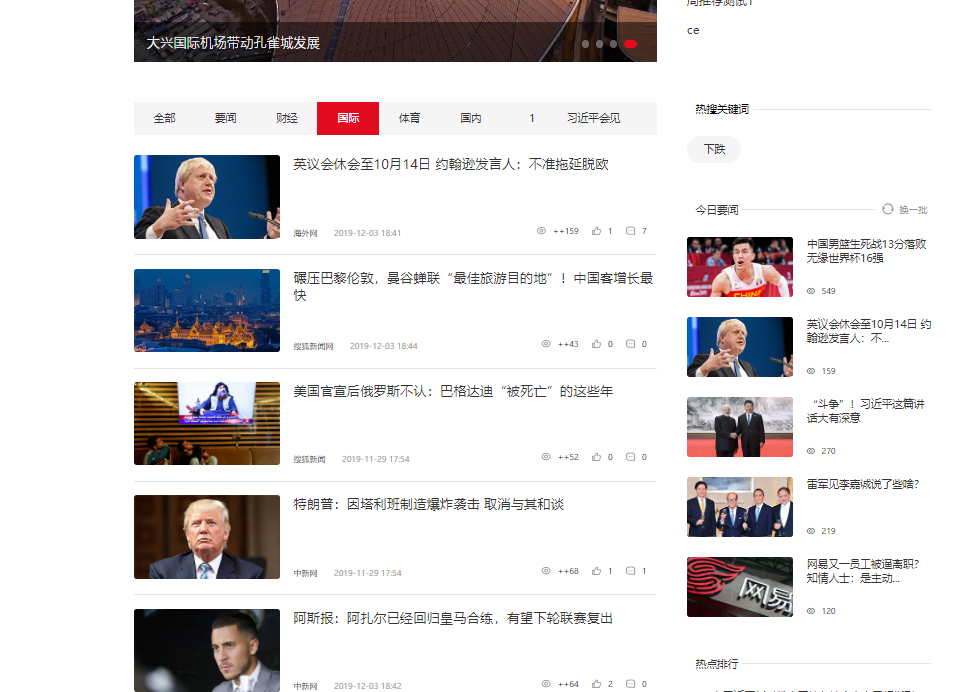Open the 体育 tab
This screenshot has height=692, width=953.
(409, 118)
